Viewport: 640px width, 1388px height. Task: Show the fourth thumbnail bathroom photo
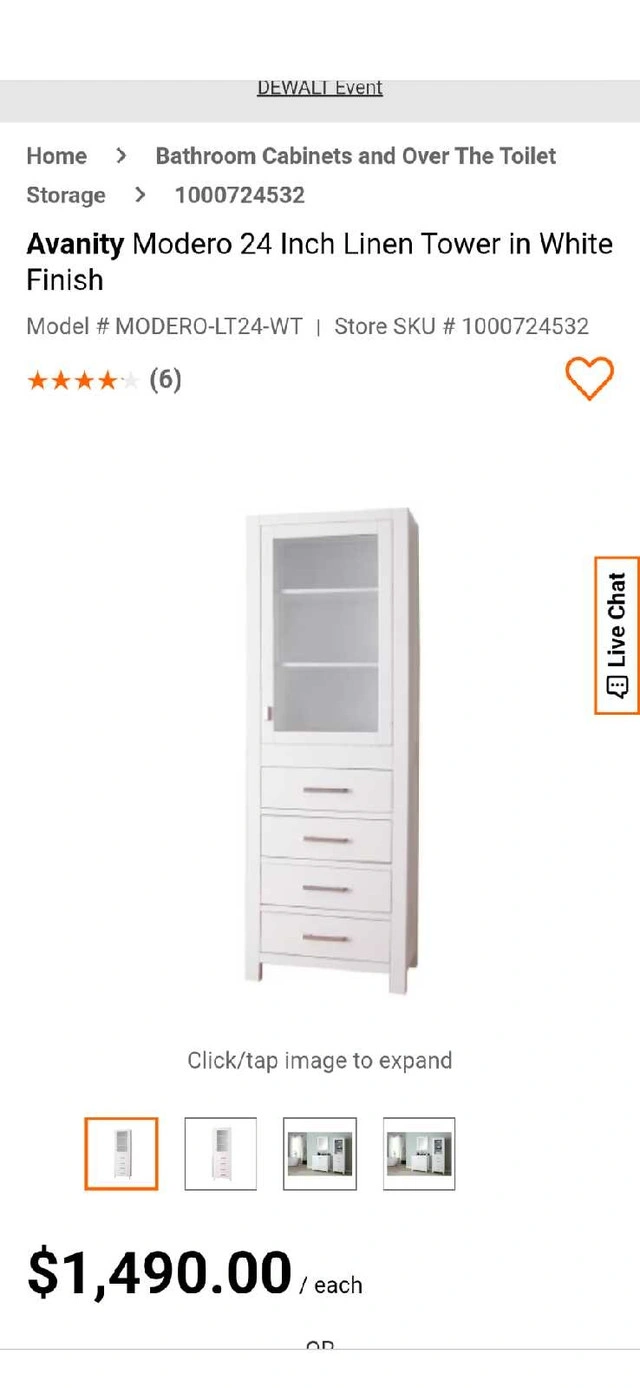click(419, 1153)
